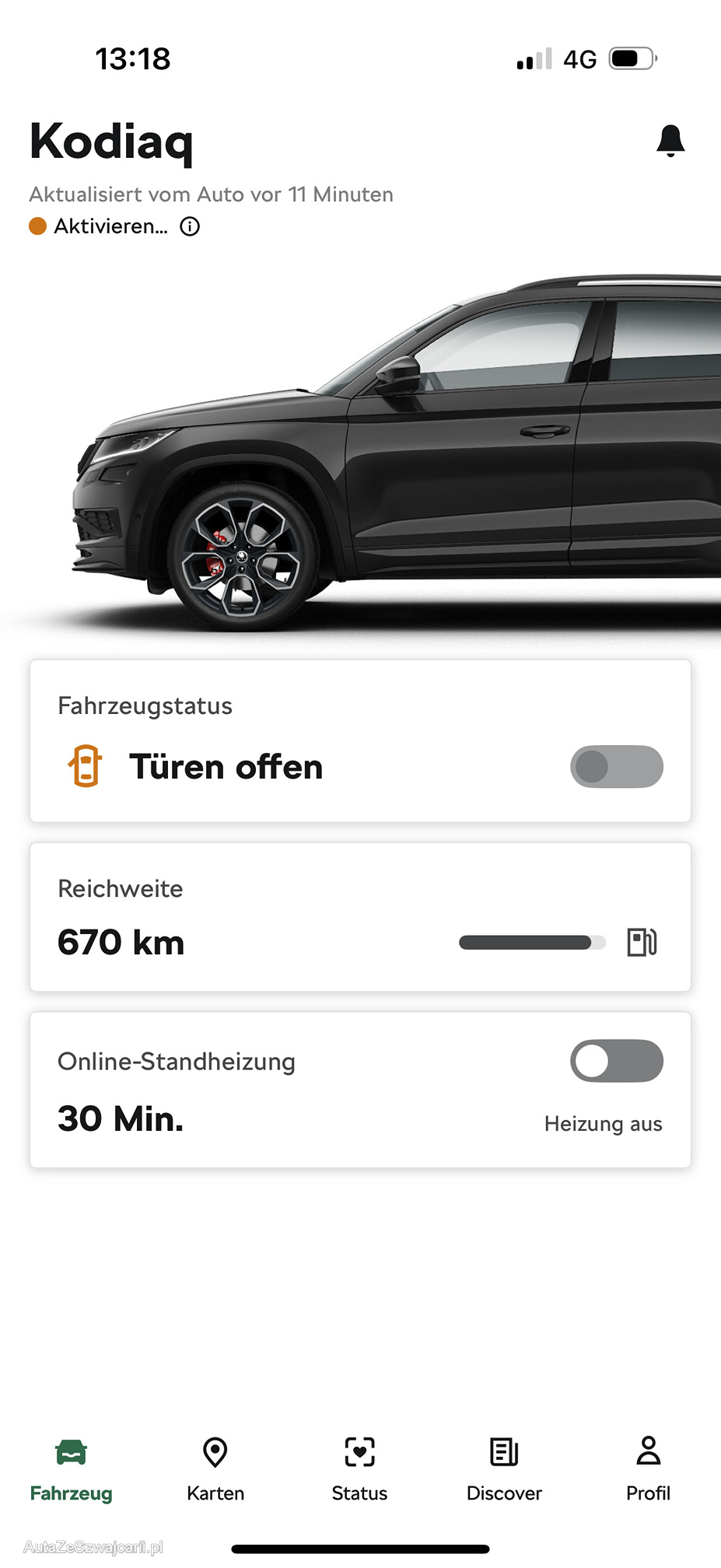721x1568 pixels.
Task: Tap the info icon next to Aktivieren
Action: (190, 226)
